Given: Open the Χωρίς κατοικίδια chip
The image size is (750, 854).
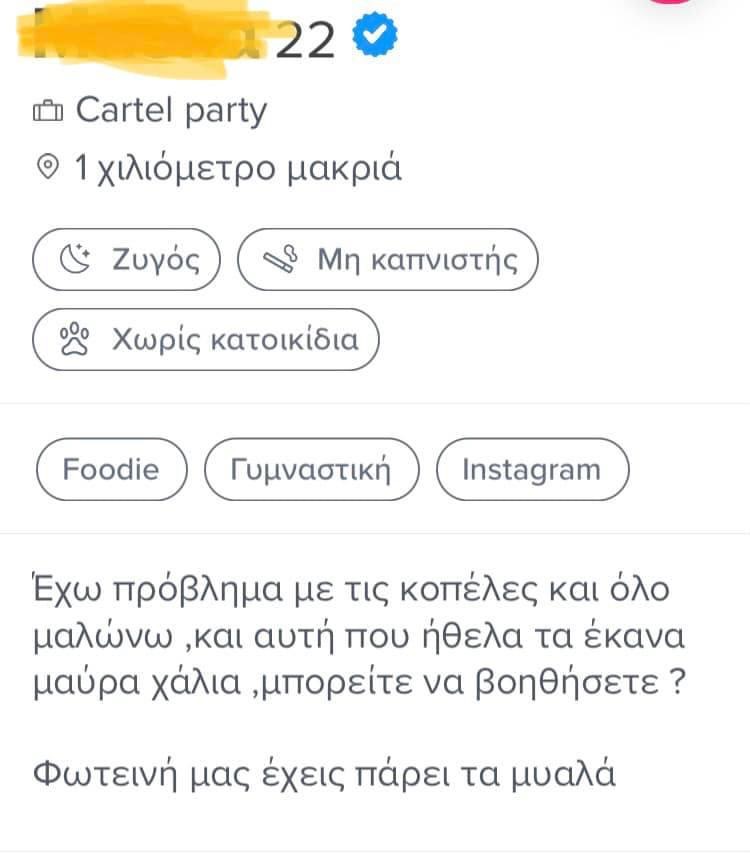Looking at the screenshot, I should (x=207, y=340).
